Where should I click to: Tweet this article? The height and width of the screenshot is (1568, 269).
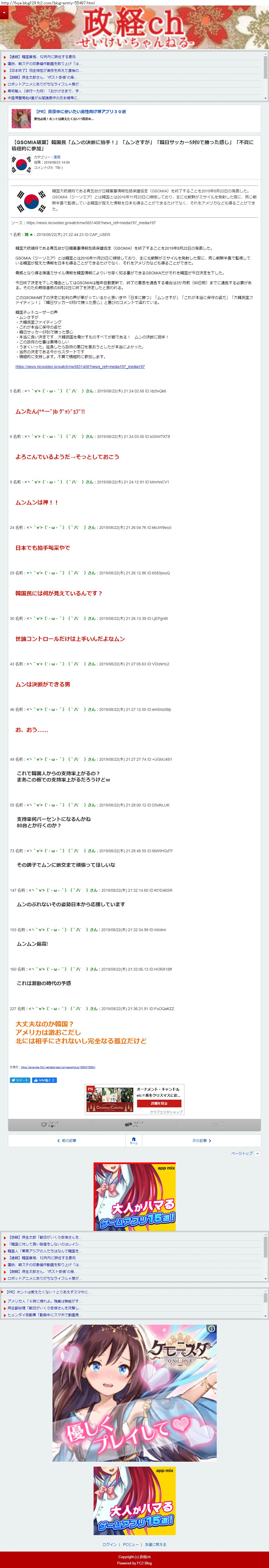[x=19, y=1080]
